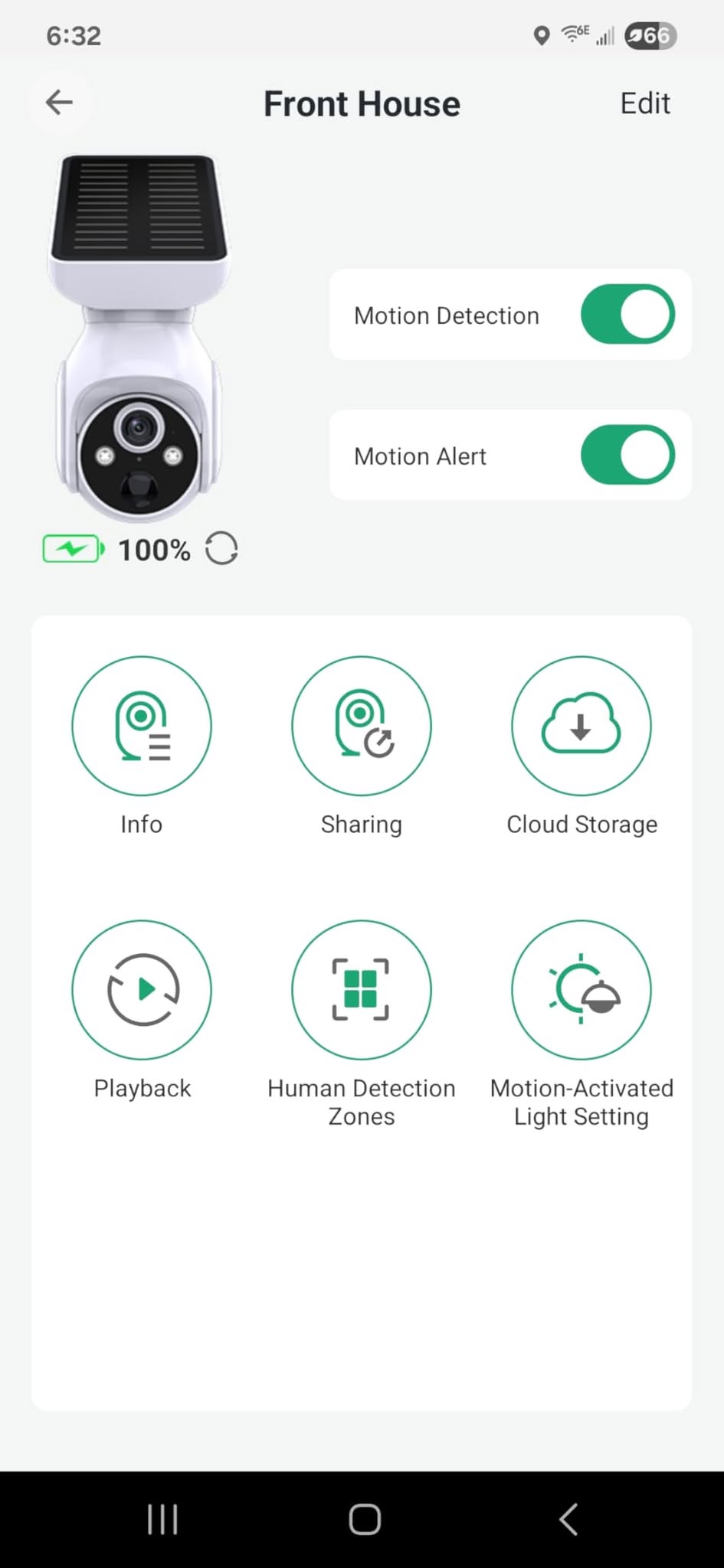Screen dimensions: 724x1568
Task: Open Playback recordings
Action: [x=142, y=990]
